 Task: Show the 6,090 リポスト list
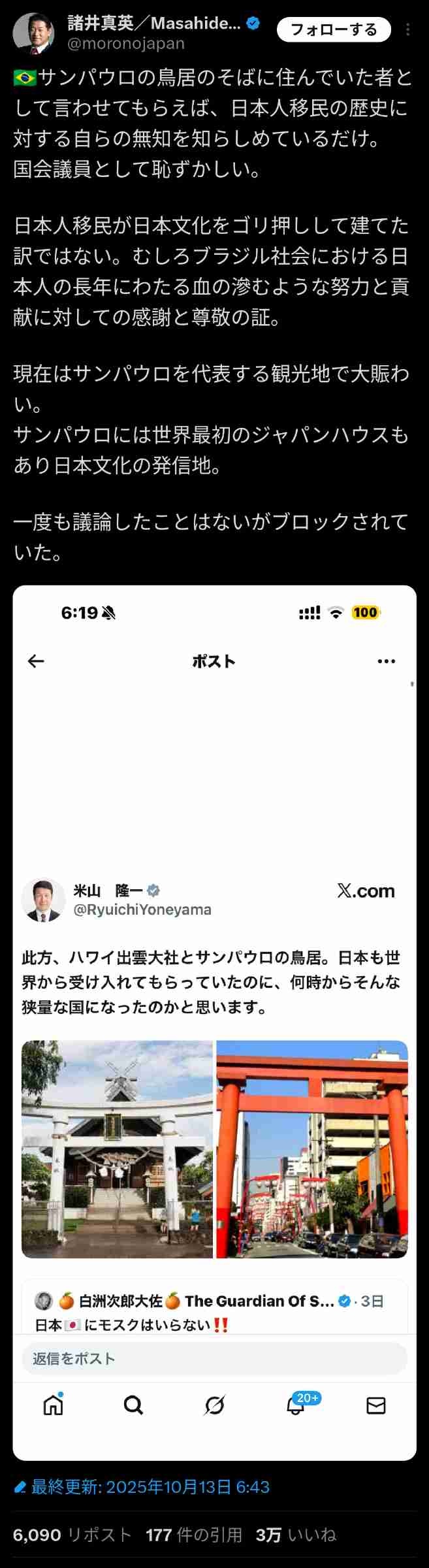tap(72, 1535)
